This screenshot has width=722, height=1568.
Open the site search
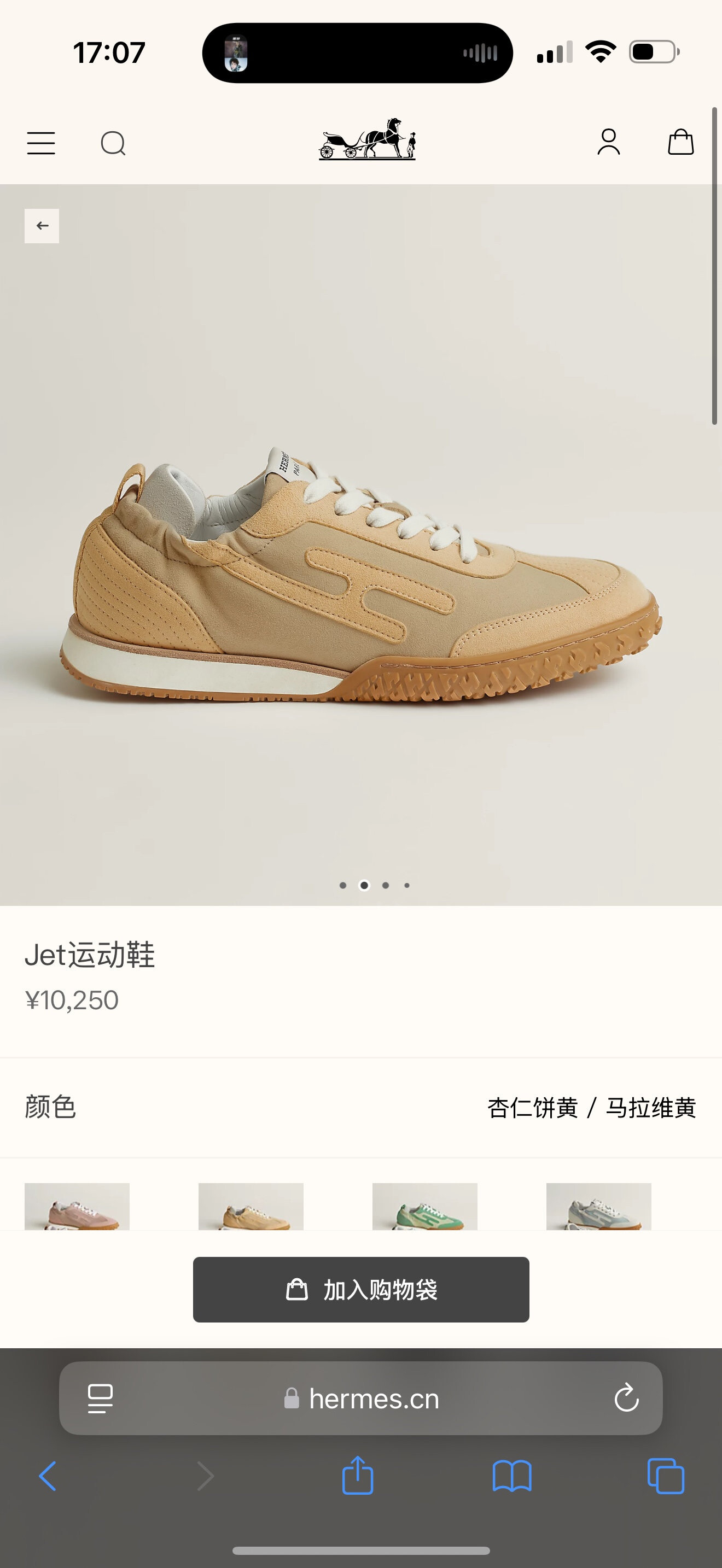click(113, 144)
